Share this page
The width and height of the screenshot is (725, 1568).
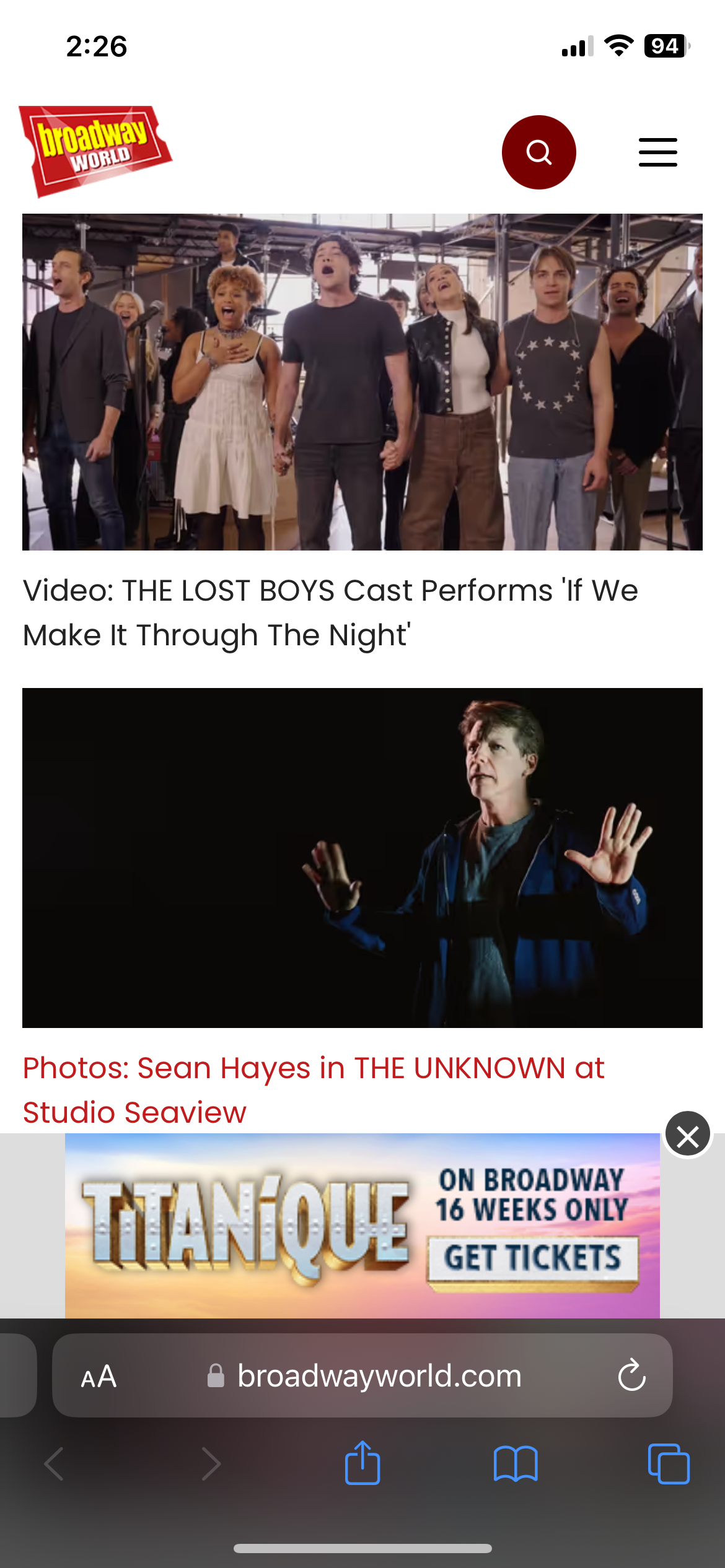tap(362, 1464)
